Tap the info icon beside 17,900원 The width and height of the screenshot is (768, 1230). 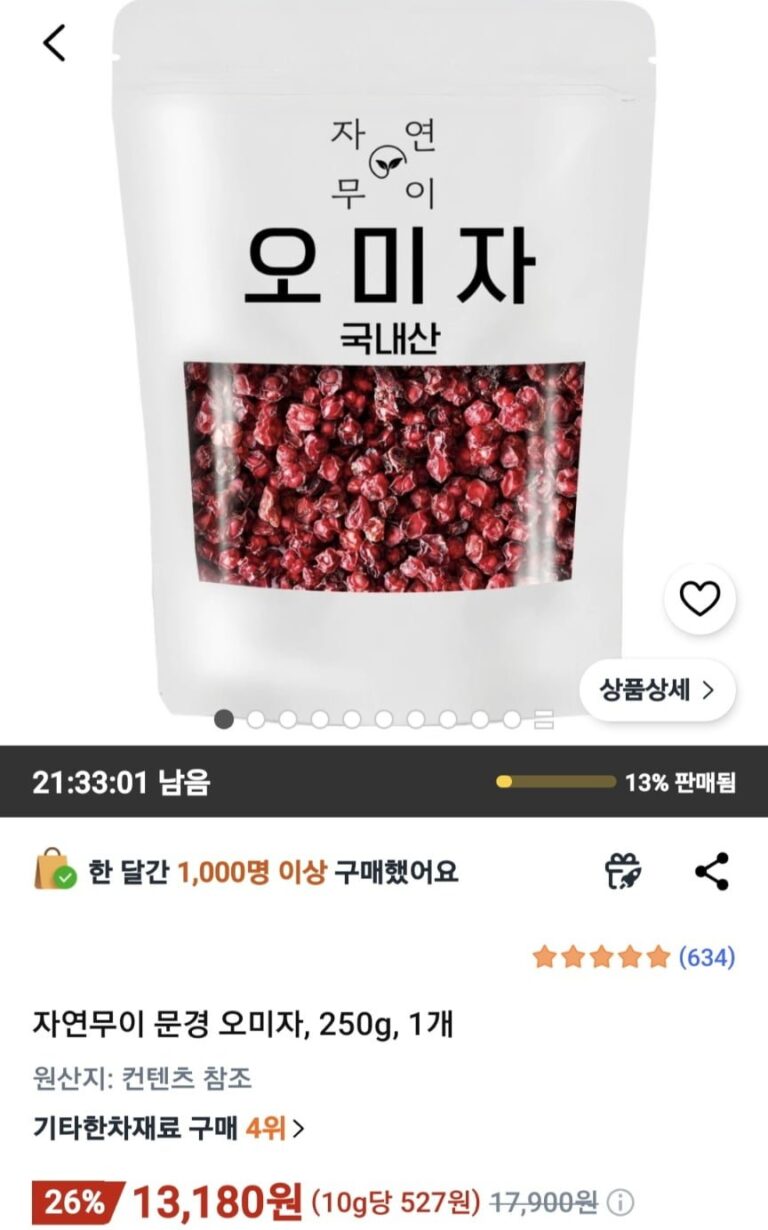(621, 1201)
